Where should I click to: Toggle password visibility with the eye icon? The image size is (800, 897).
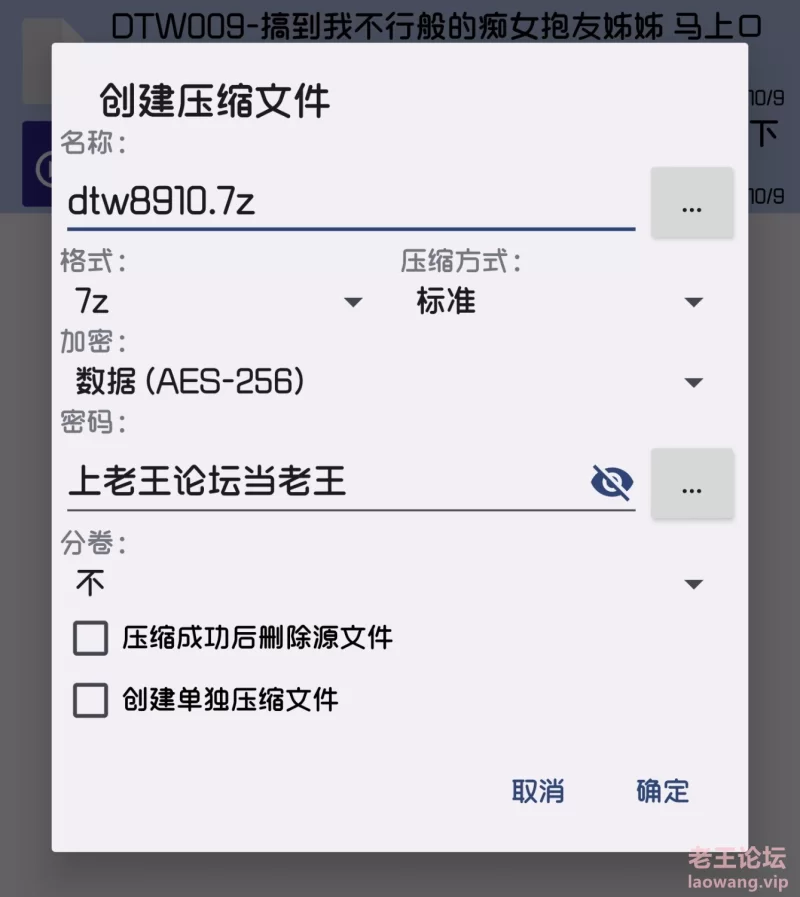pos(611,483)
